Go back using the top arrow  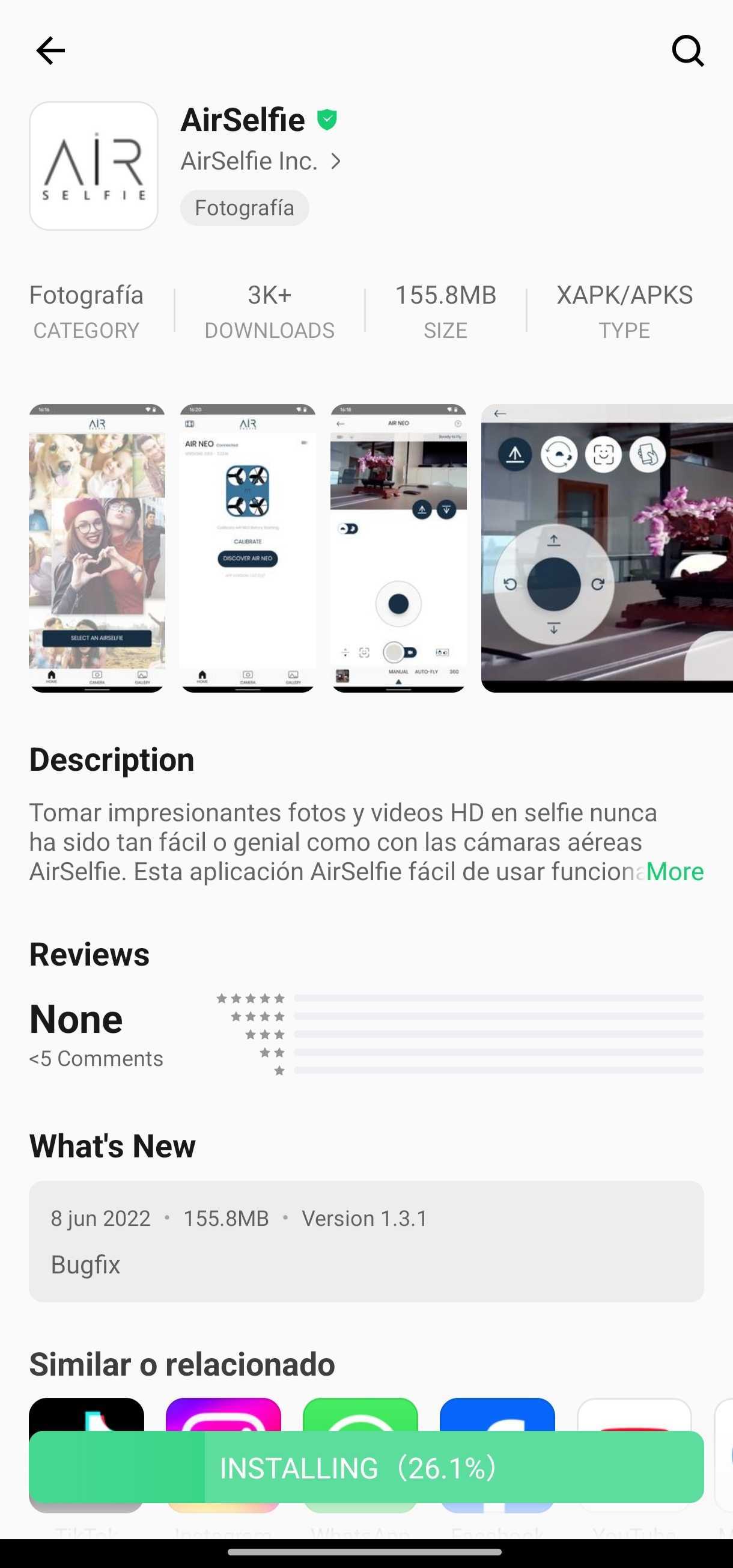tap(50, 50)
